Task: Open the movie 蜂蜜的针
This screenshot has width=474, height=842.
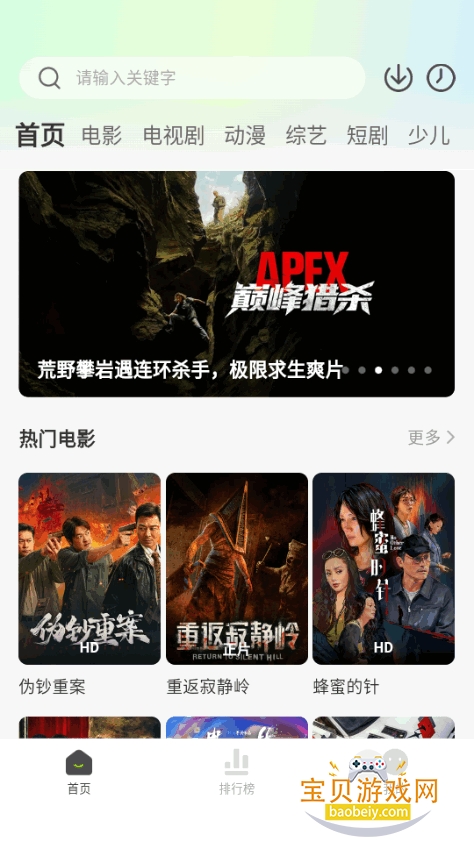Action: [384, 569]
